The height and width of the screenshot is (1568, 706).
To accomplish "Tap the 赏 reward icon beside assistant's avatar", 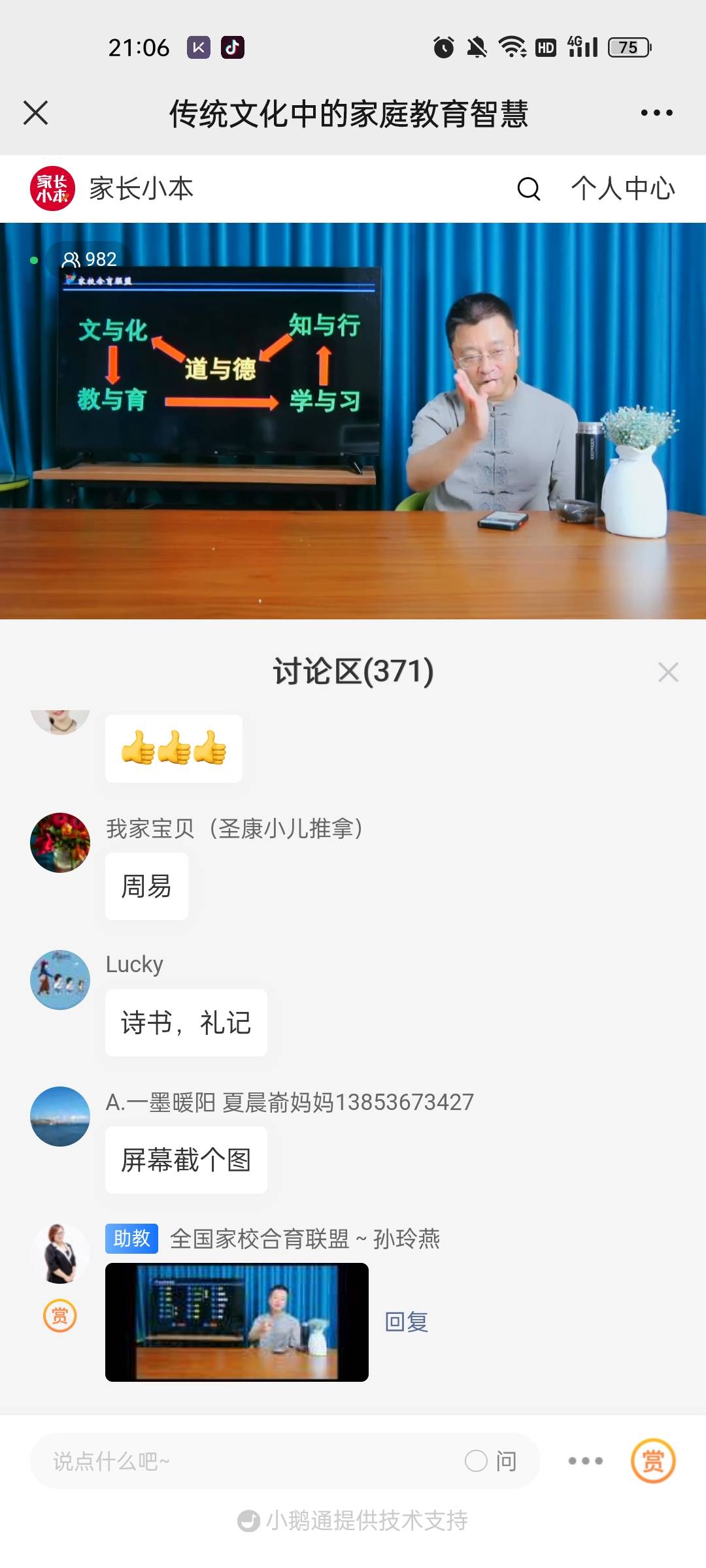I will point(59,1315).
